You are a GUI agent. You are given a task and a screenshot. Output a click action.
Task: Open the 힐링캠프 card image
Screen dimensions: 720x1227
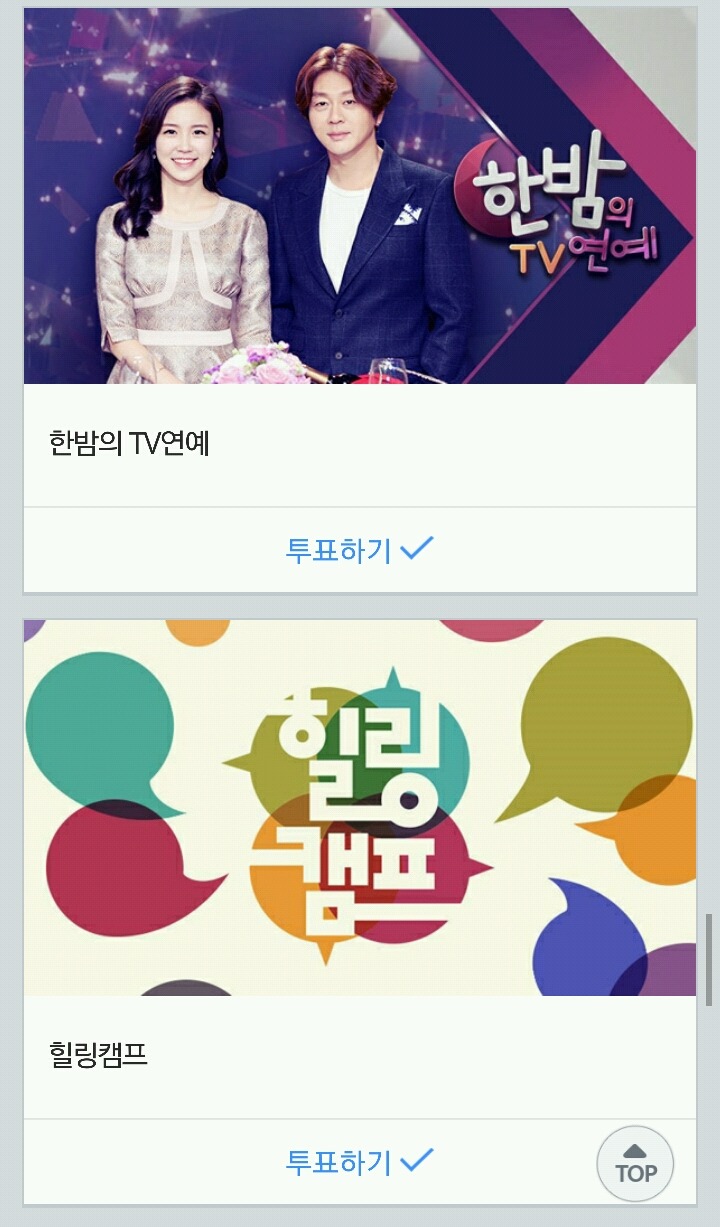coord(360,808)
